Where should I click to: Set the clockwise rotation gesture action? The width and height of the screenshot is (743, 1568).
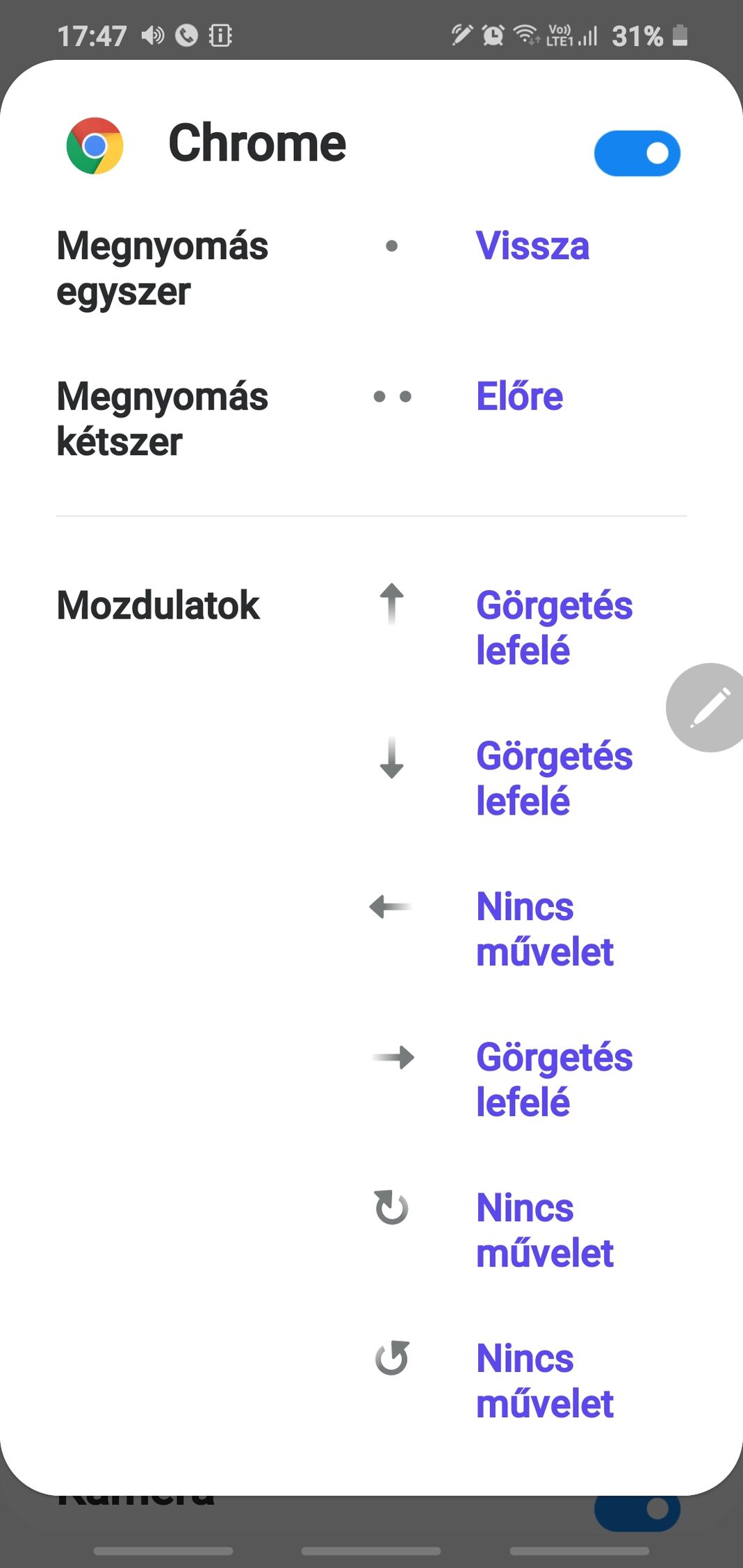pyautogui.click(x=545, y=1230)
